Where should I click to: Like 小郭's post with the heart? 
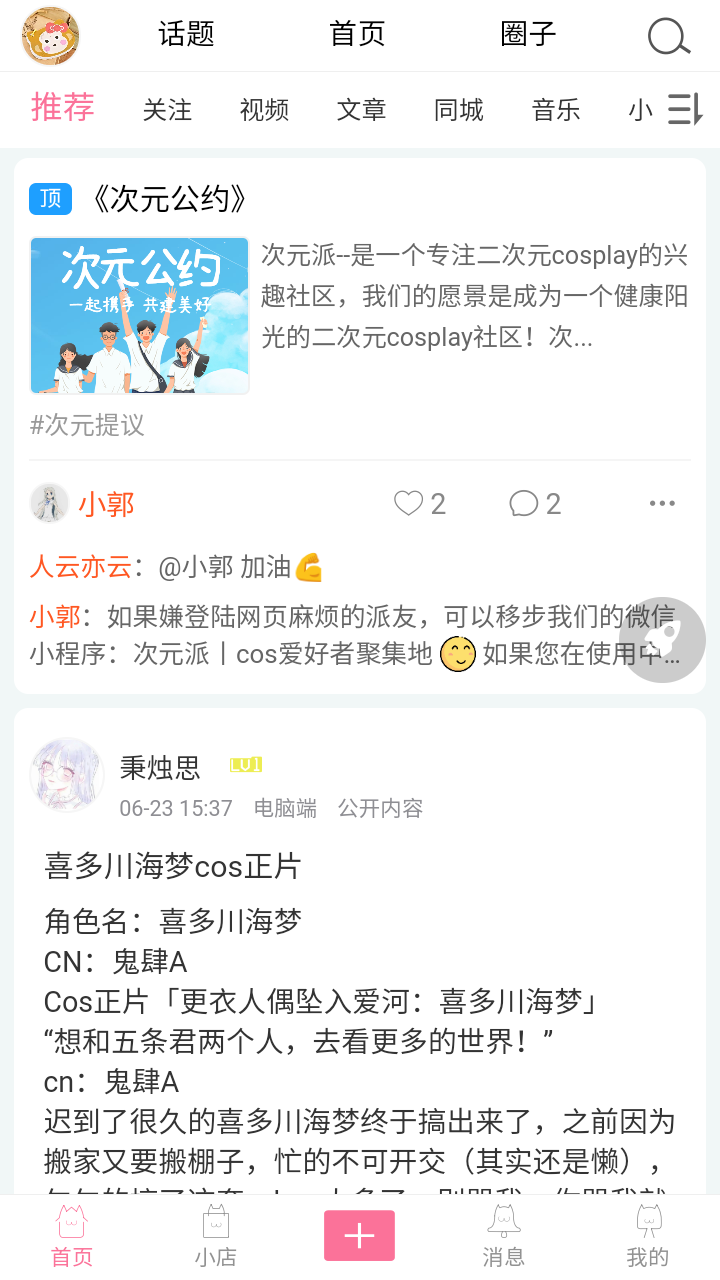[409, 503]
